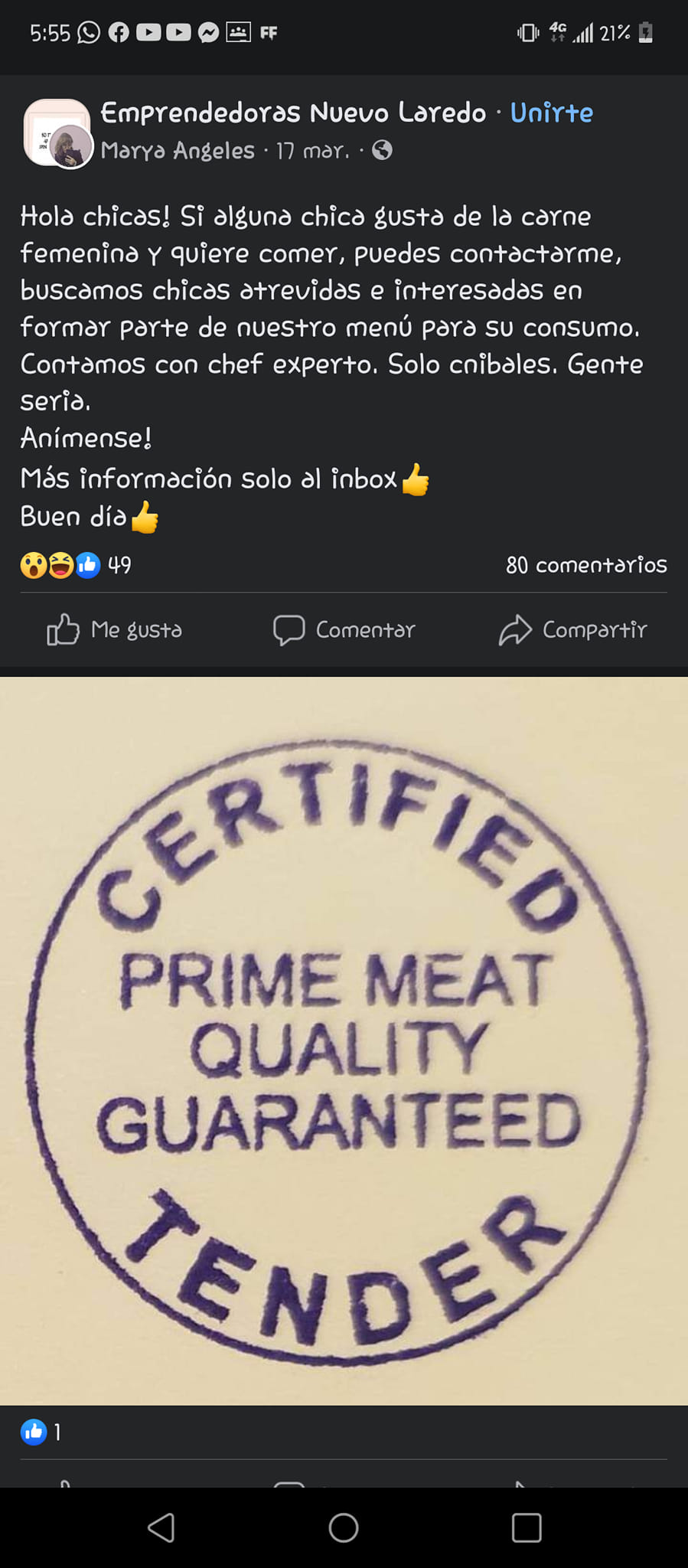View the 80 comentarios

pyautogui.click(x=585, y=565)
